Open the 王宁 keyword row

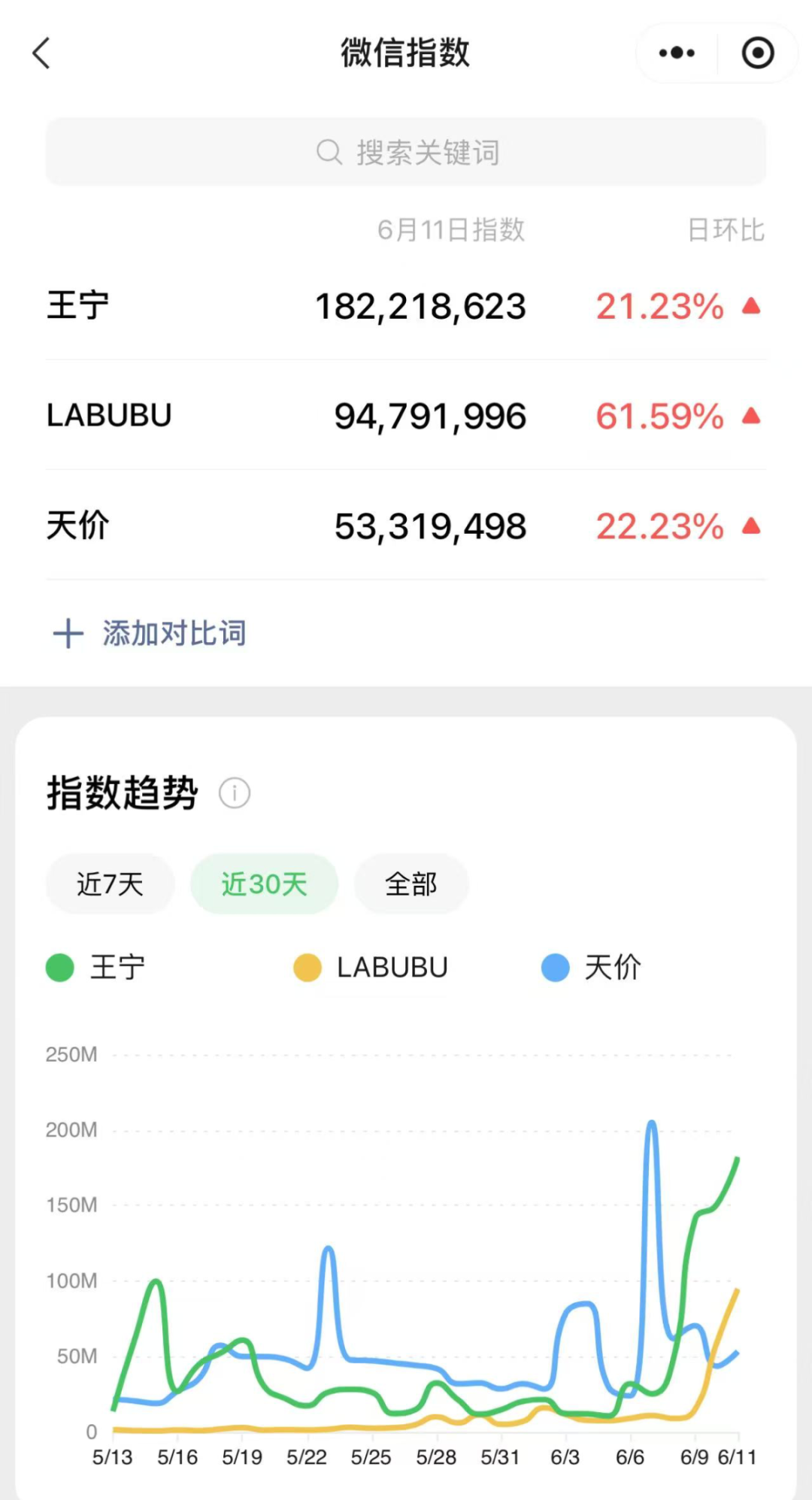coord(406,306)
